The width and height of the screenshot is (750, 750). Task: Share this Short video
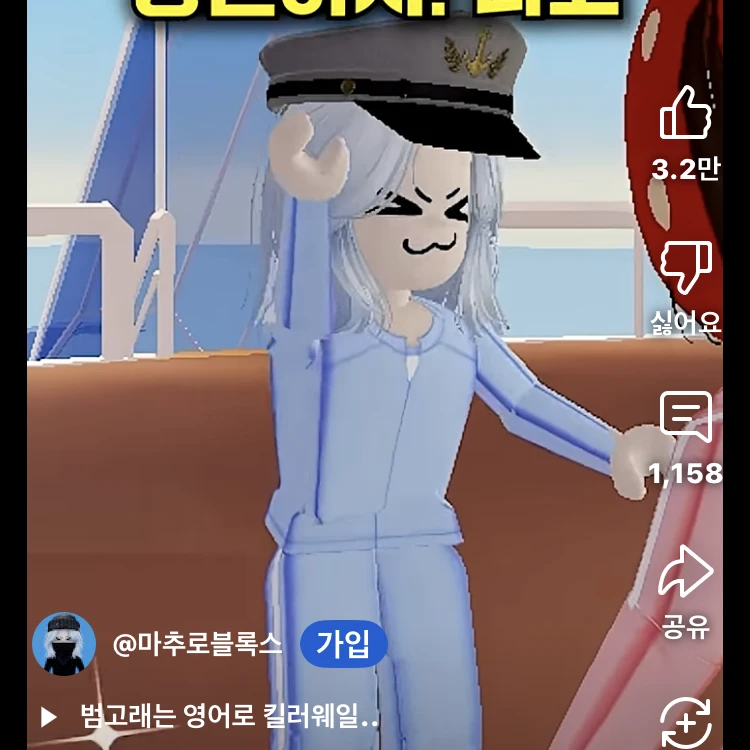point(686,572)
